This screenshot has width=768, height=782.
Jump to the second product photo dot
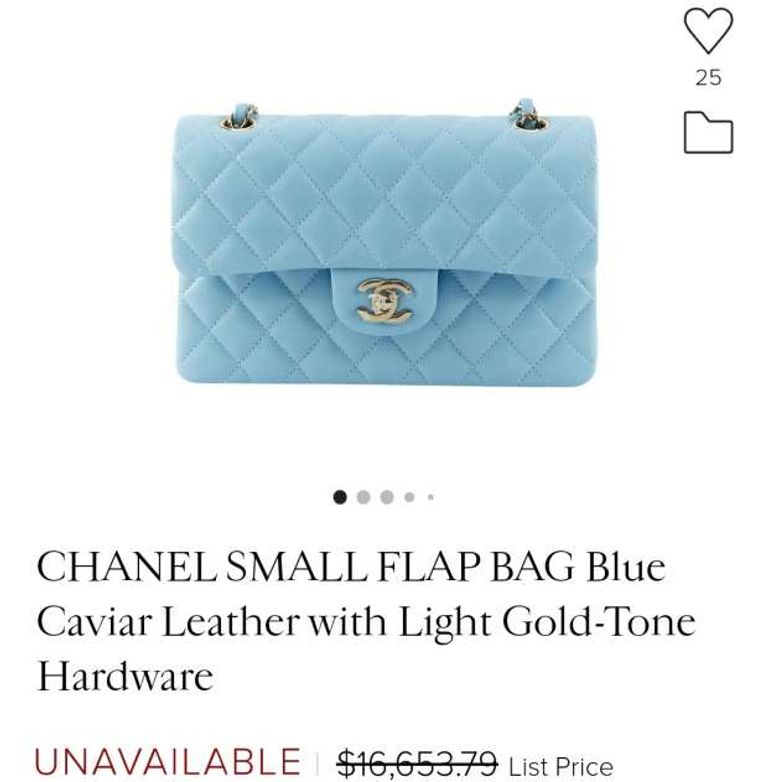tap(363, 496)
